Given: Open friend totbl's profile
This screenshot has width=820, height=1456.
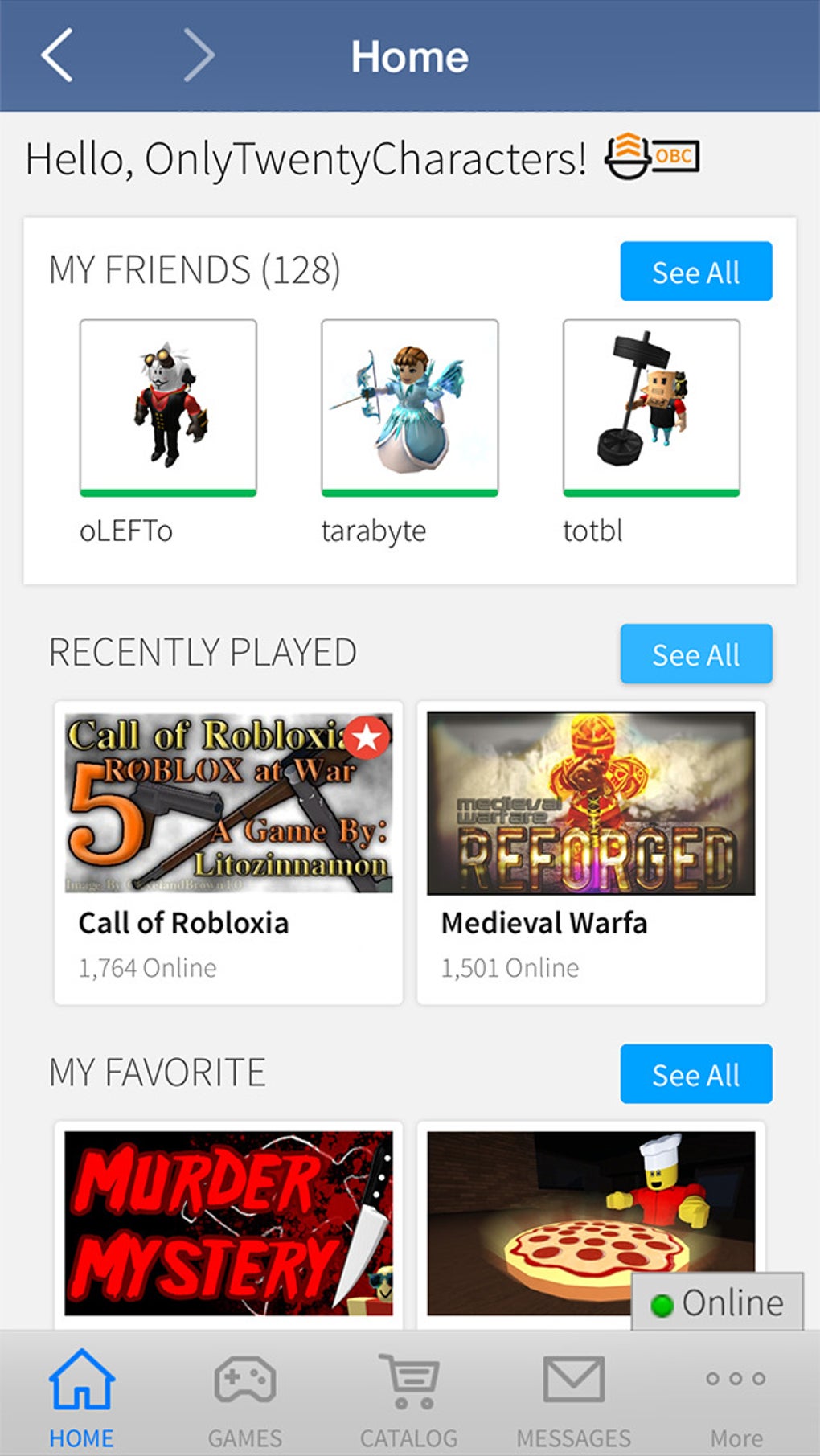Looking at the screenshot, I should click(651, 408).
